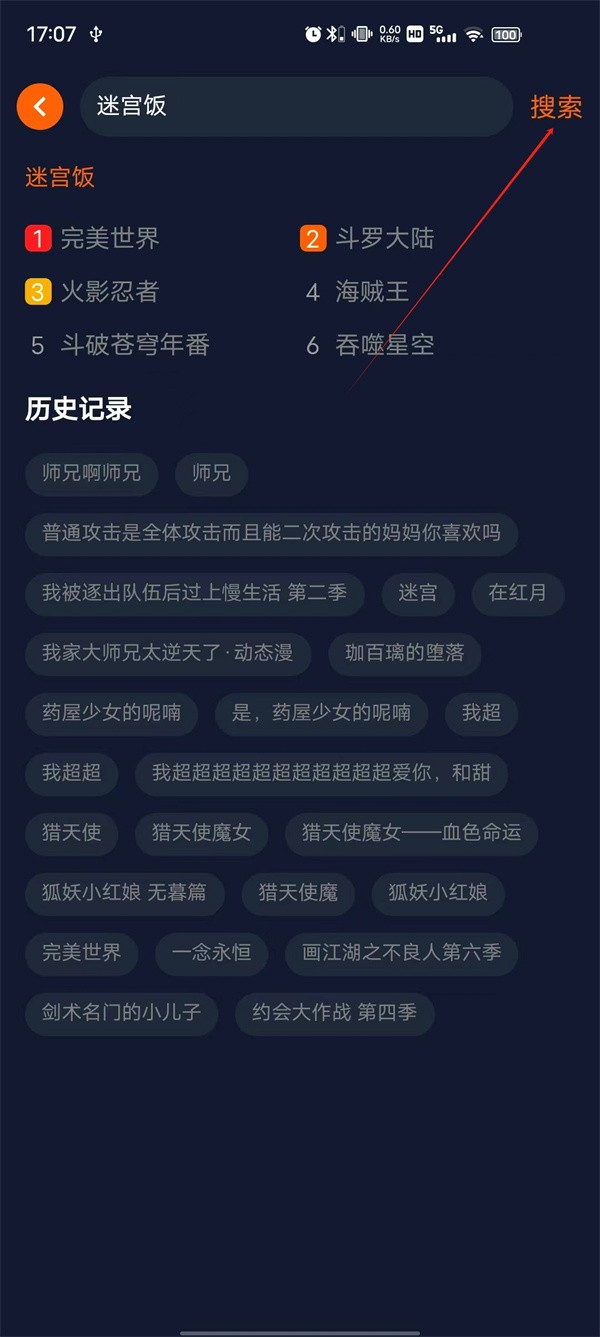The height and width of the screenshot is (1337, 600).
Task: Select history chip 一念永恒
Action: 211,953
